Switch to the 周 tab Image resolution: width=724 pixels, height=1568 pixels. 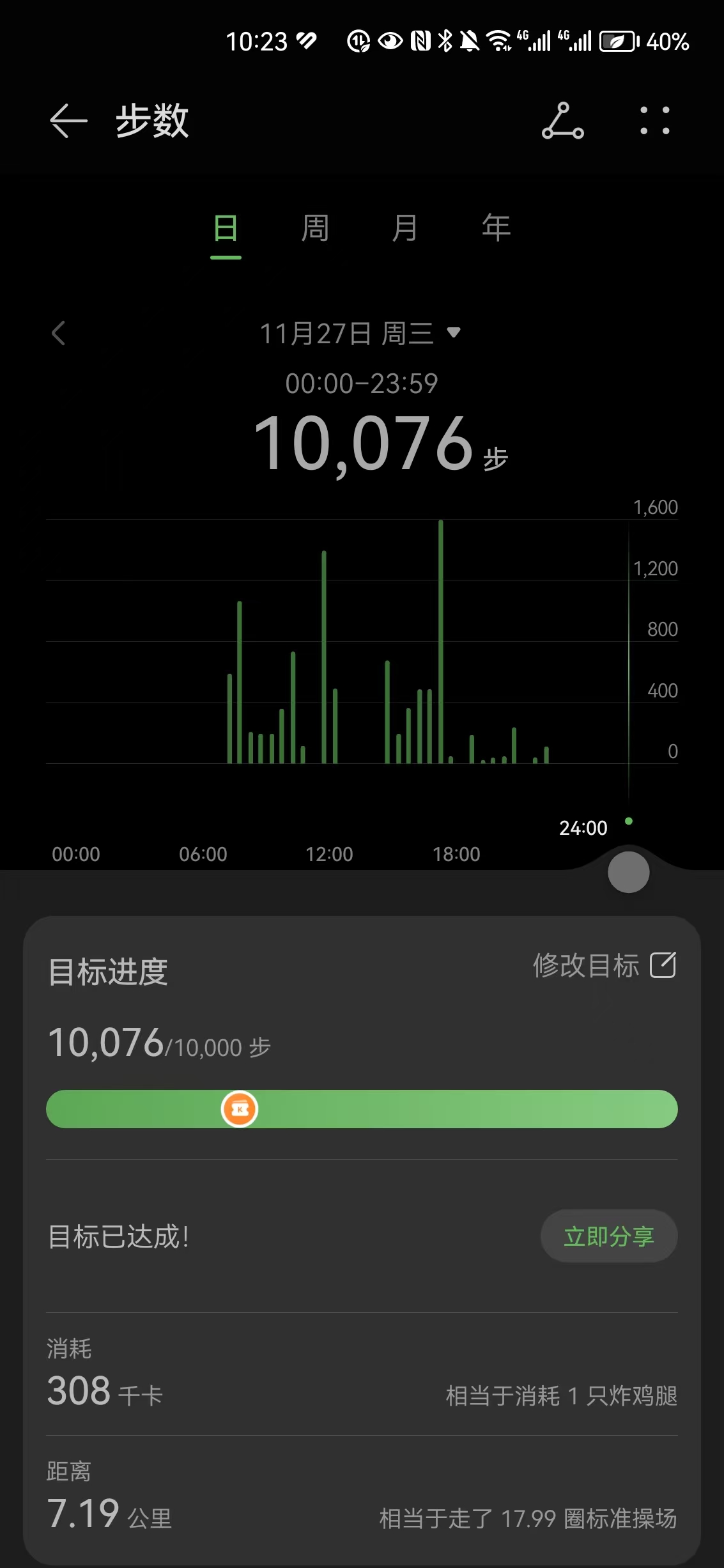[x=315, y=228]
